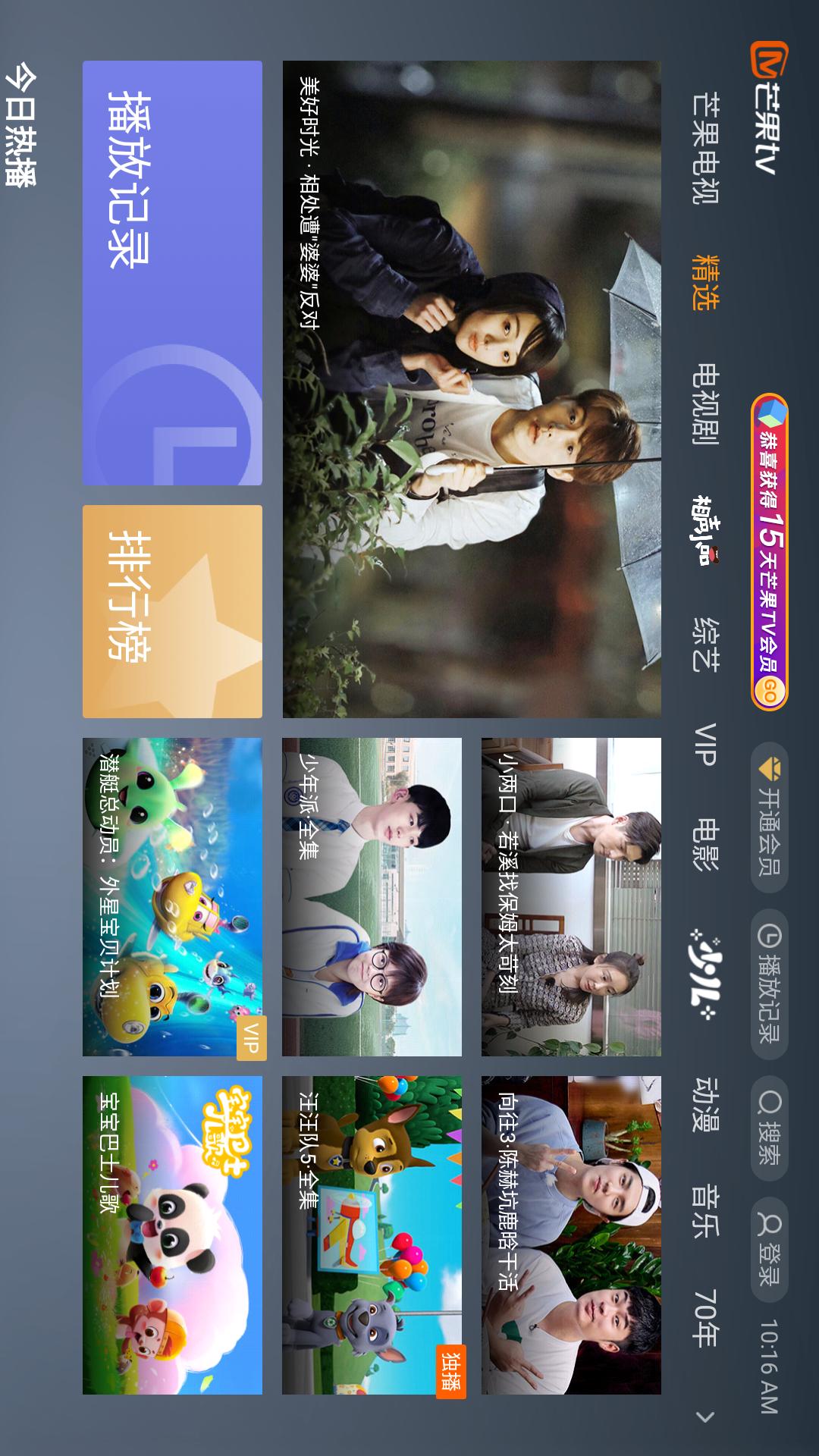
Task: Open the 美好时光 featured banner
Action: tap(472, 389)
